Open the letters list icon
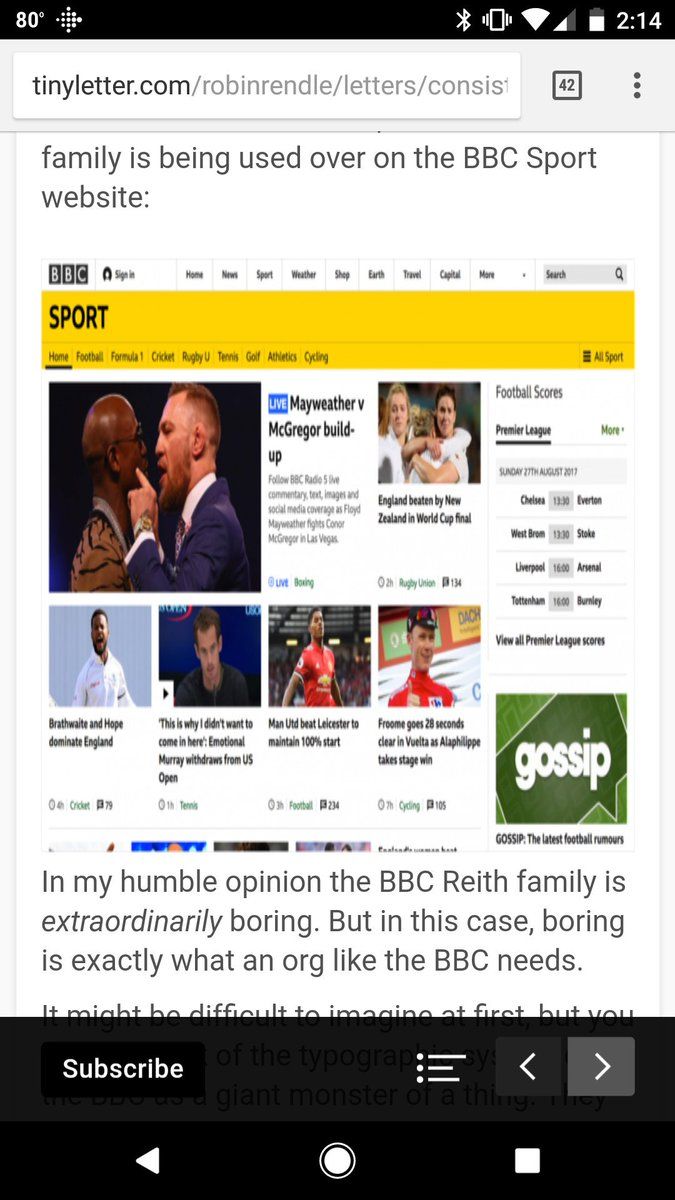Viewport: 675px width, 1200px height. point(441,1067)
